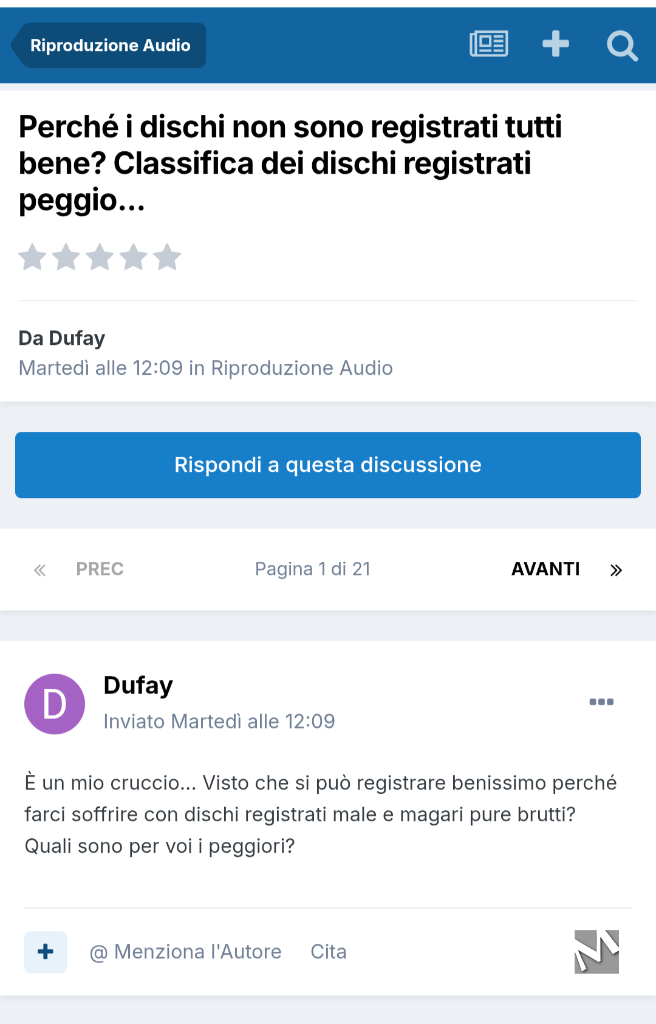Screen dimensions: 656x1024
Task: Go to next page with AVANTI
Action: (545, 569)
